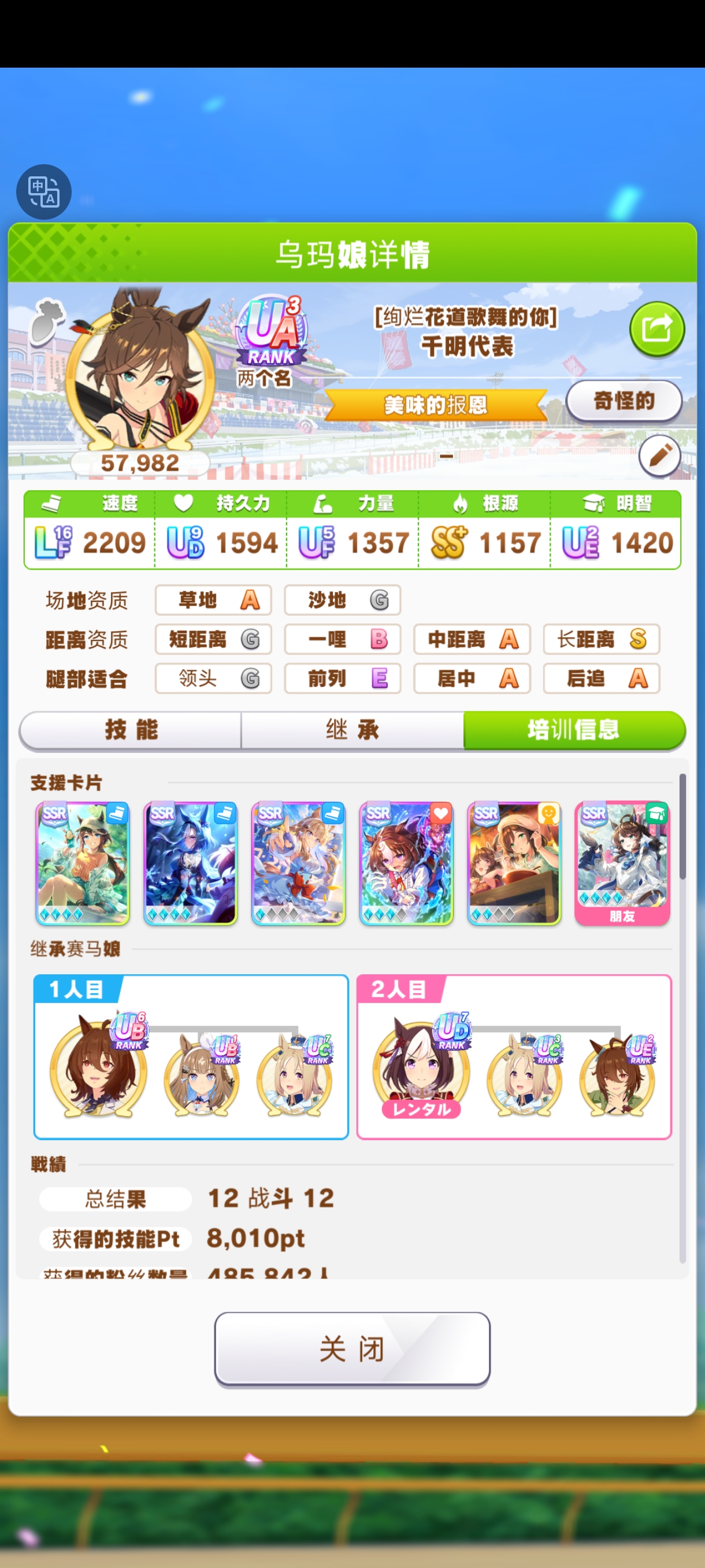
Task: Share this Uma Musume details card
Action: point(656,330)
